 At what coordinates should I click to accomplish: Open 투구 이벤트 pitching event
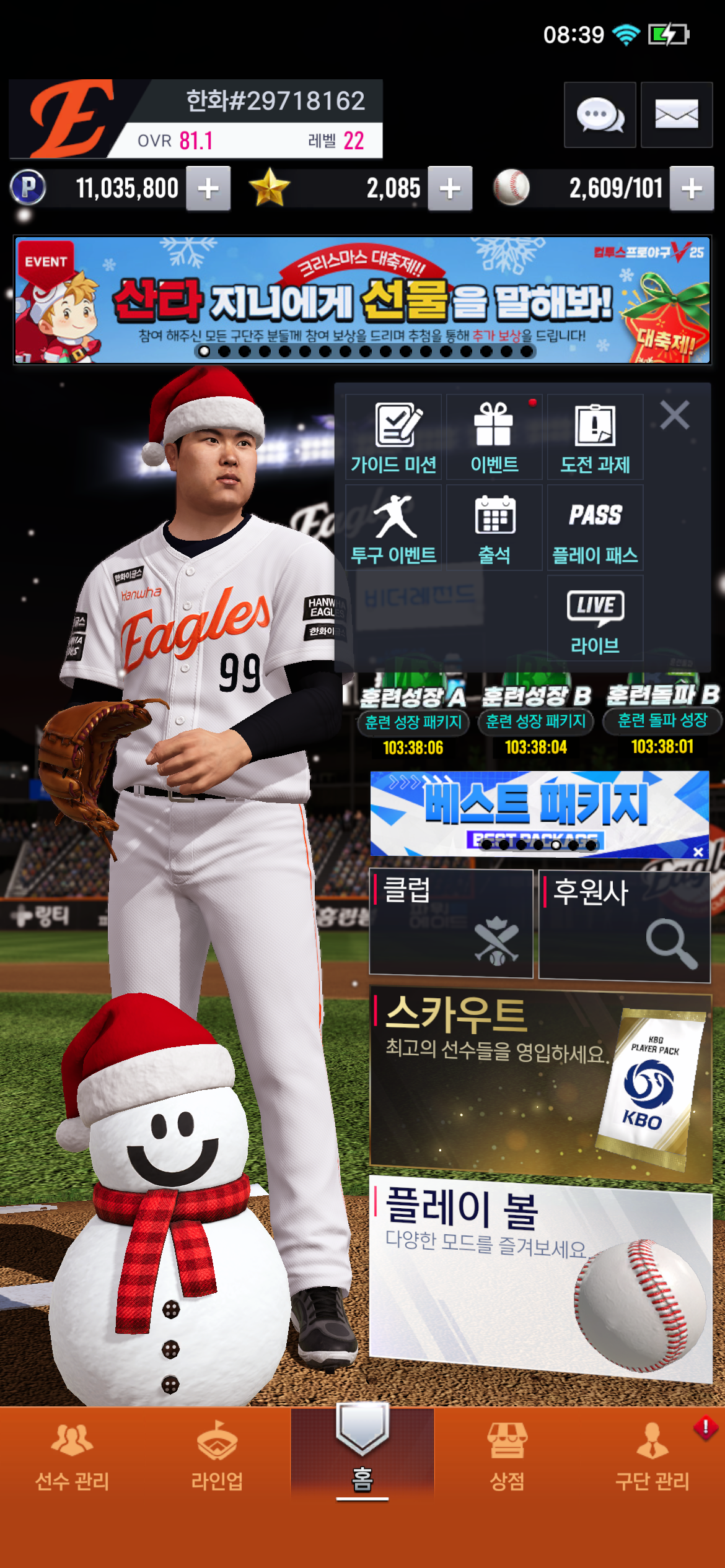click(393, 528)
